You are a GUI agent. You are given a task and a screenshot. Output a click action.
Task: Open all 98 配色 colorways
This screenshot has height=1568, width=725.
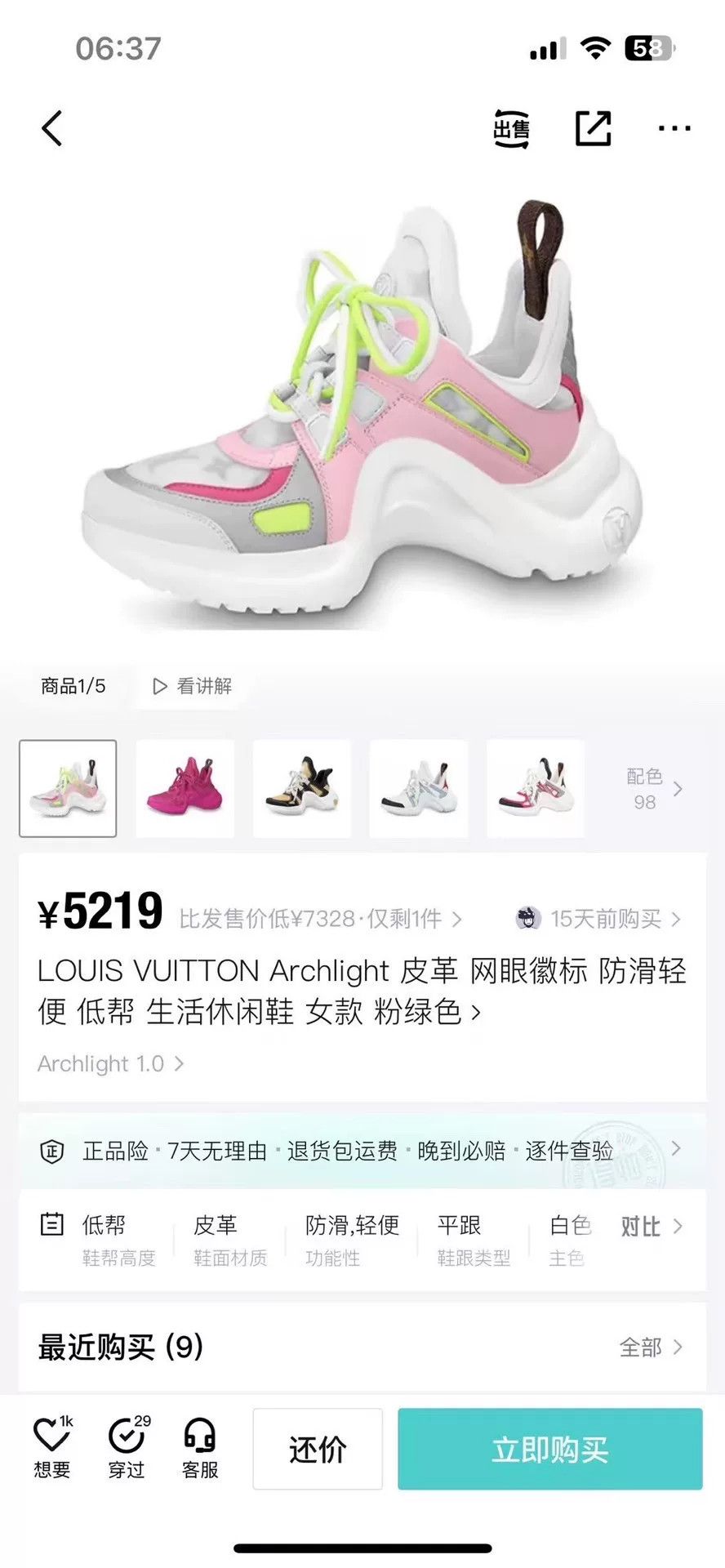(654, 789)
